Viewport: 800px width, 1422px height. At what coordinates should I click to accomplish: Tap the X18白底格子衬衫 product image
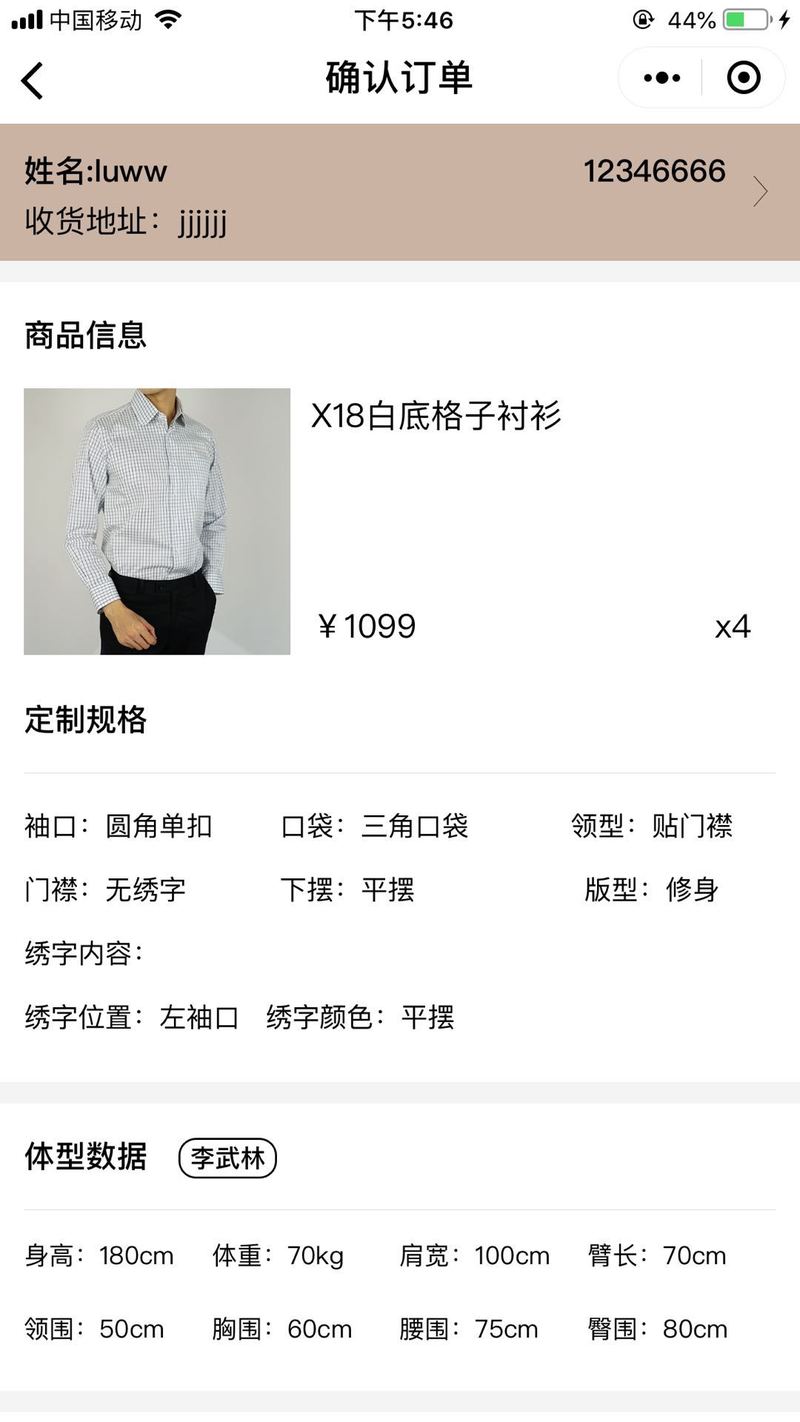(157, 522)
